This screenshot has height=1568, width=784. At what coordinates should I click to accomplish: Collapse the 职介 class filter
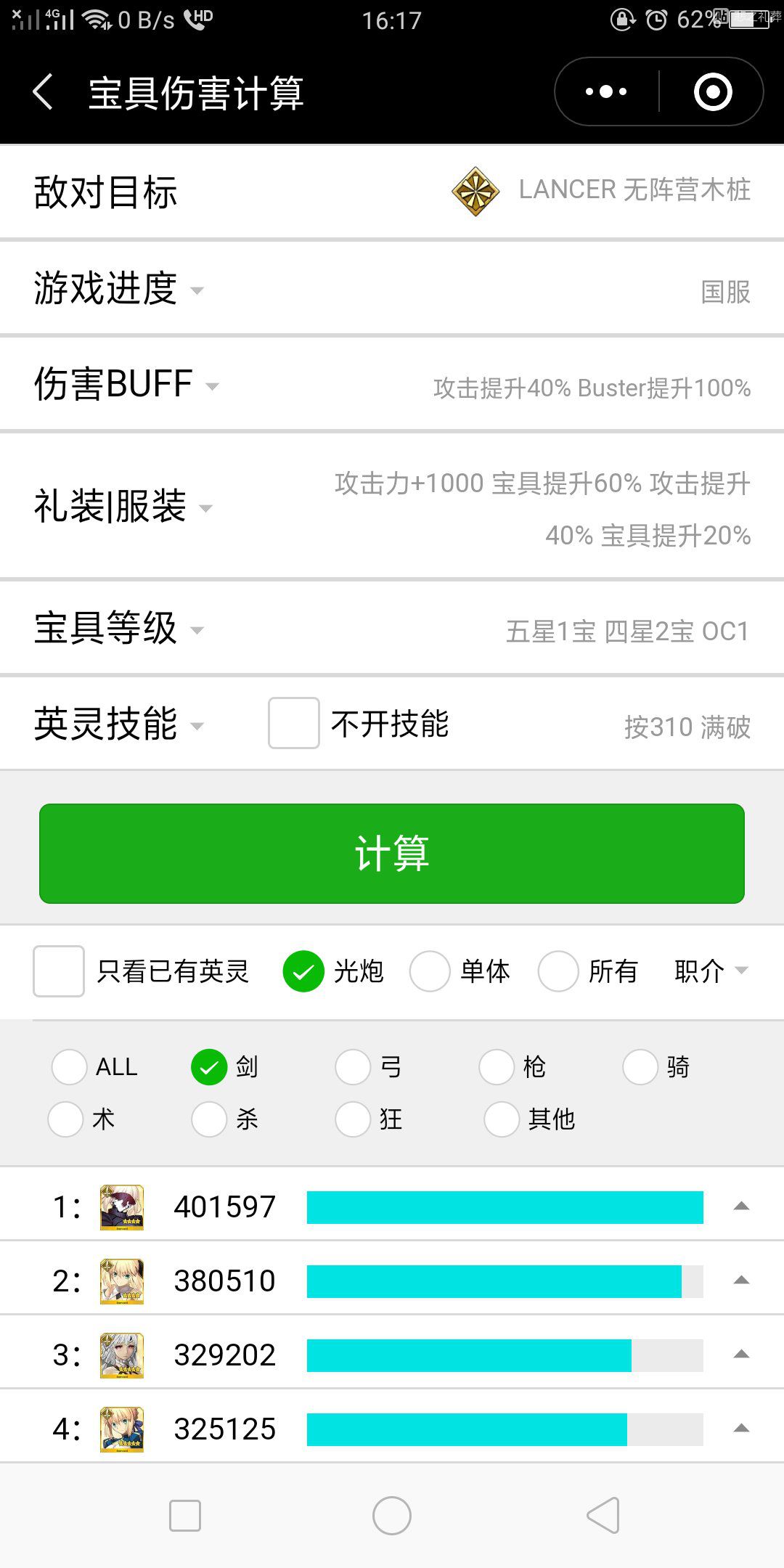point(711,971)
